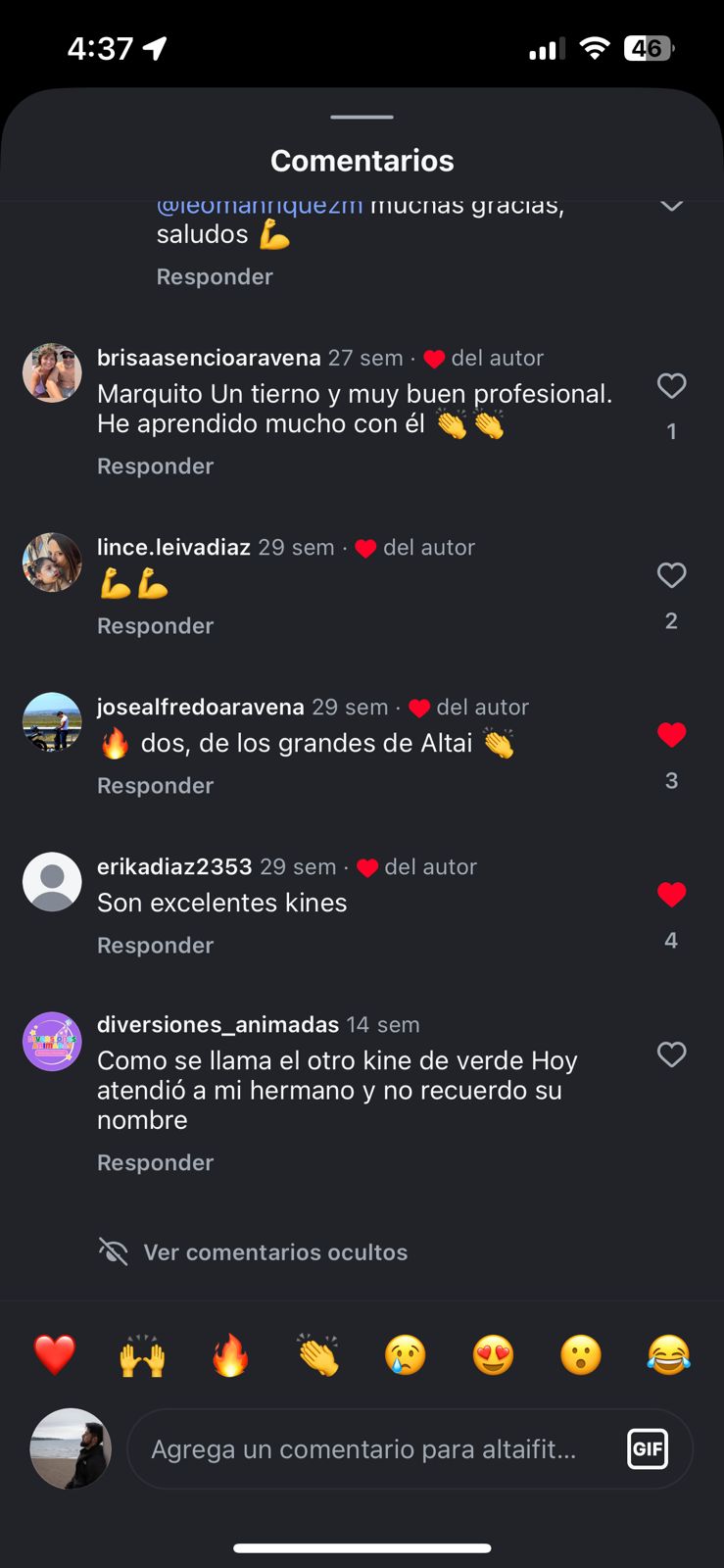
Task: React with the heart-eyes emoji
Action: point(493,1355)
